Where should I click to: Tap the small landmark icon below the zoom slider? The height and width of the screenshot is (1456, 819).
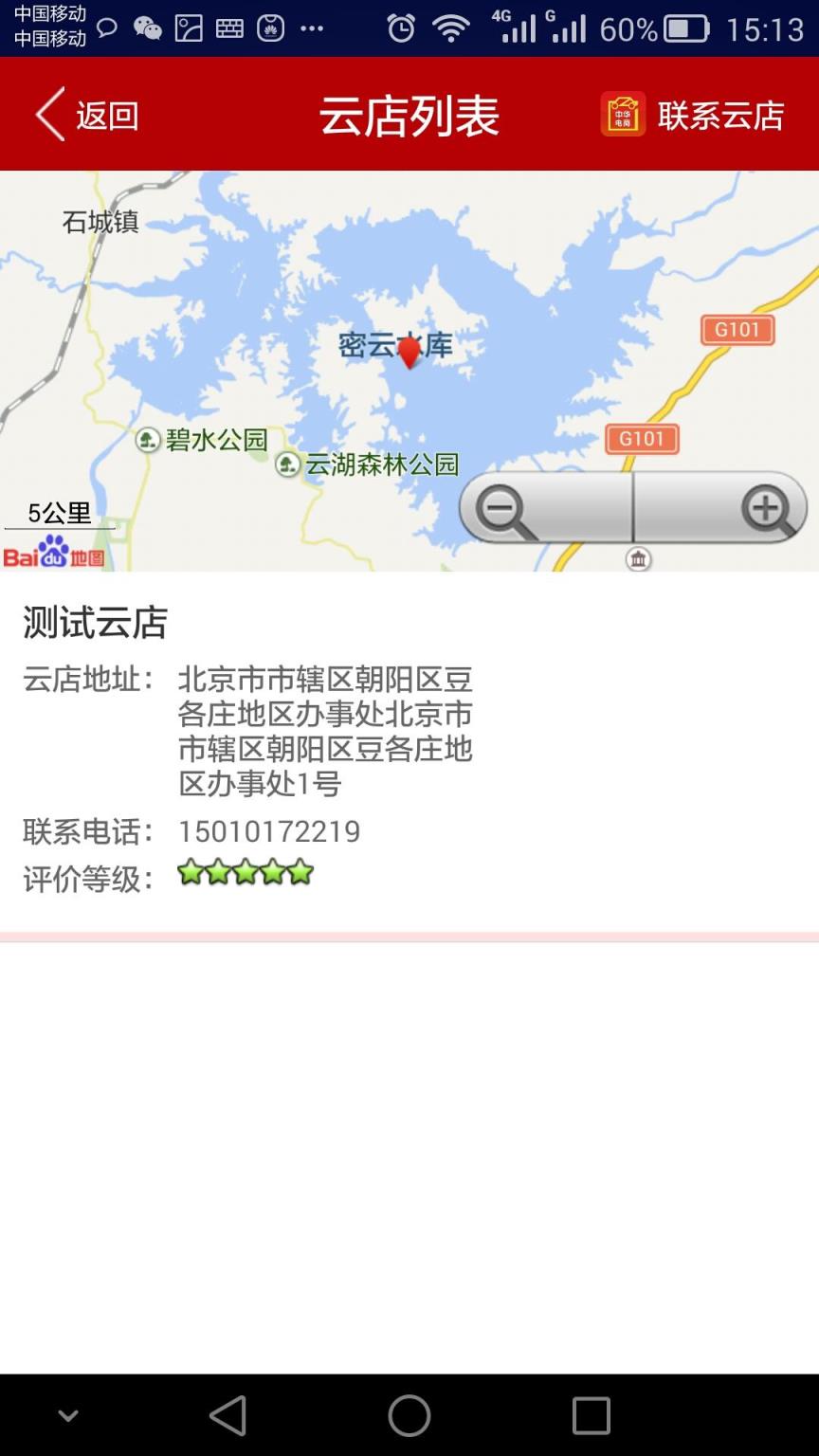click(638, 559)
